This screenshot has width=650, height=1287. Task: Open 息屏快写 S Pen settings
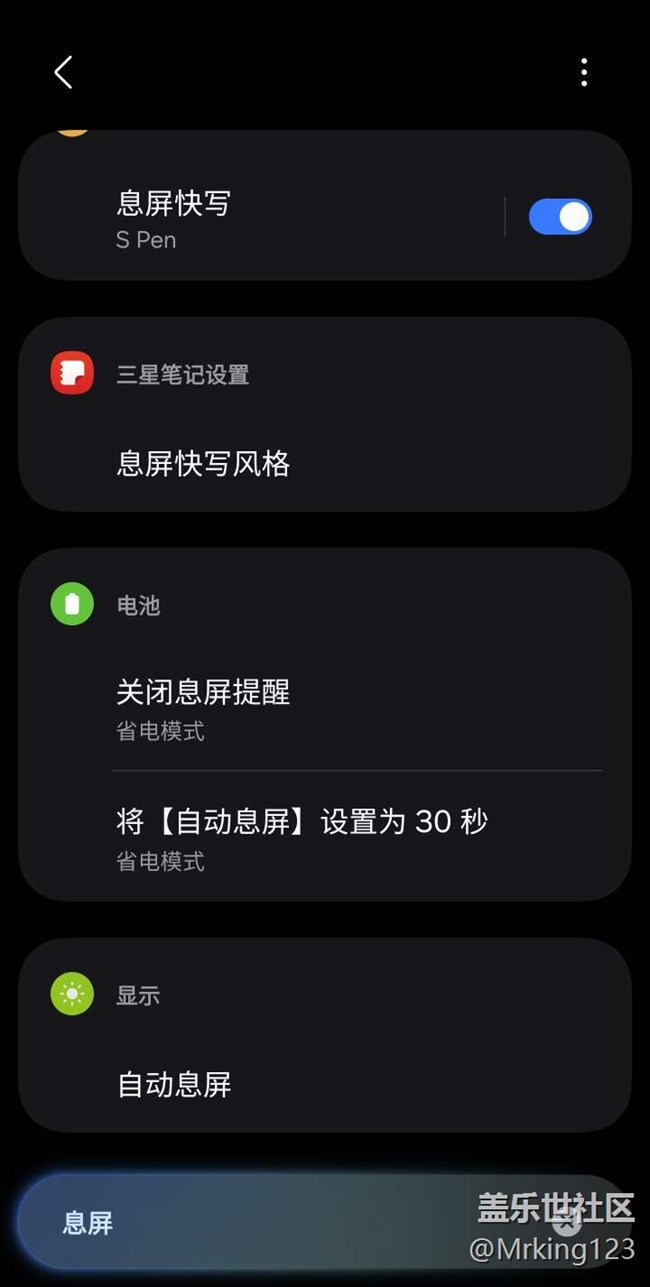click(260, 218)
